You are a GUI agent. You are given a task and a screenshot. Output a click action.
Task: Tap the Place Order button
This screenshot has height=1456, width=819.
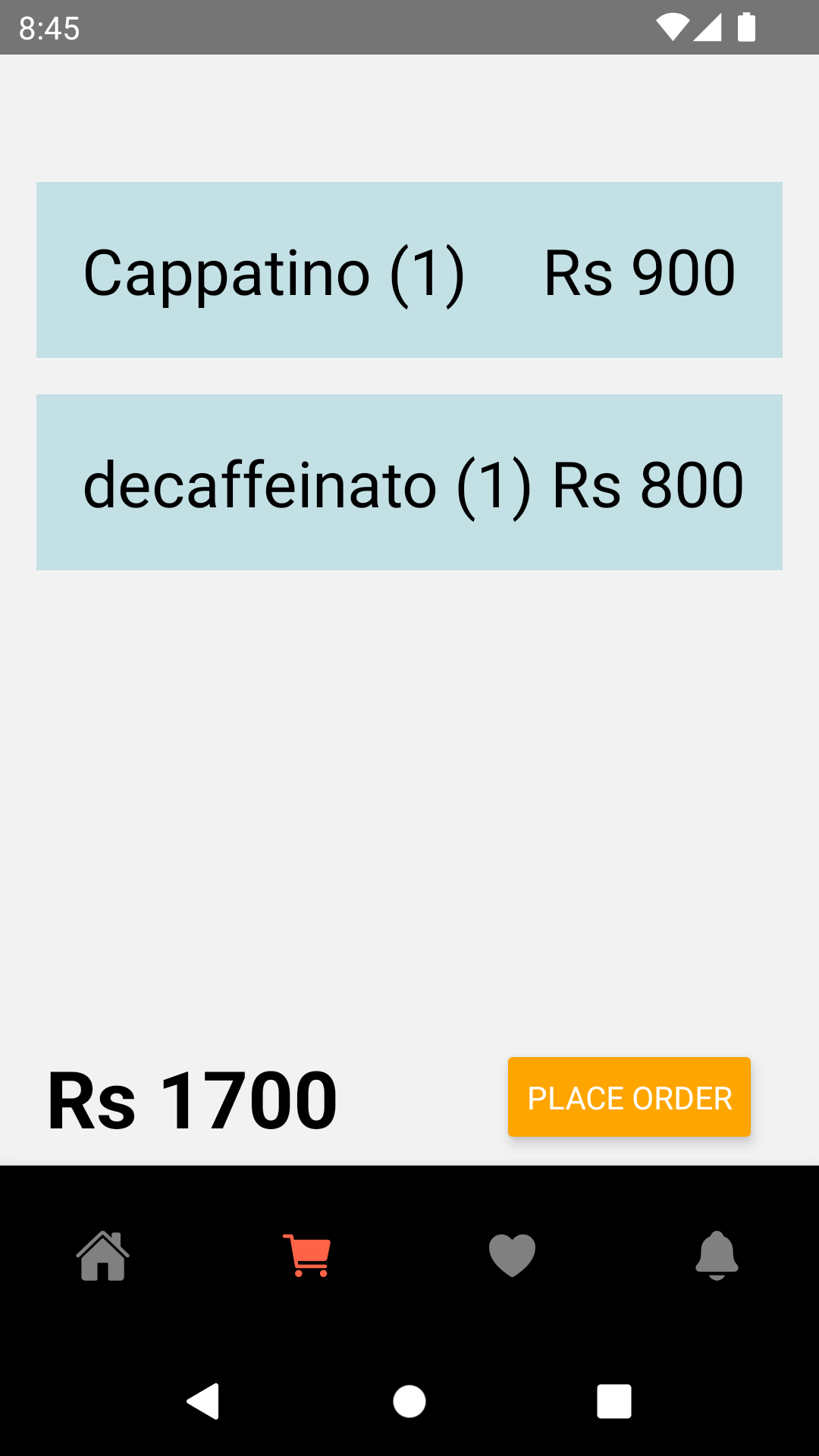pyautogui.click(x=629, y=1097)
